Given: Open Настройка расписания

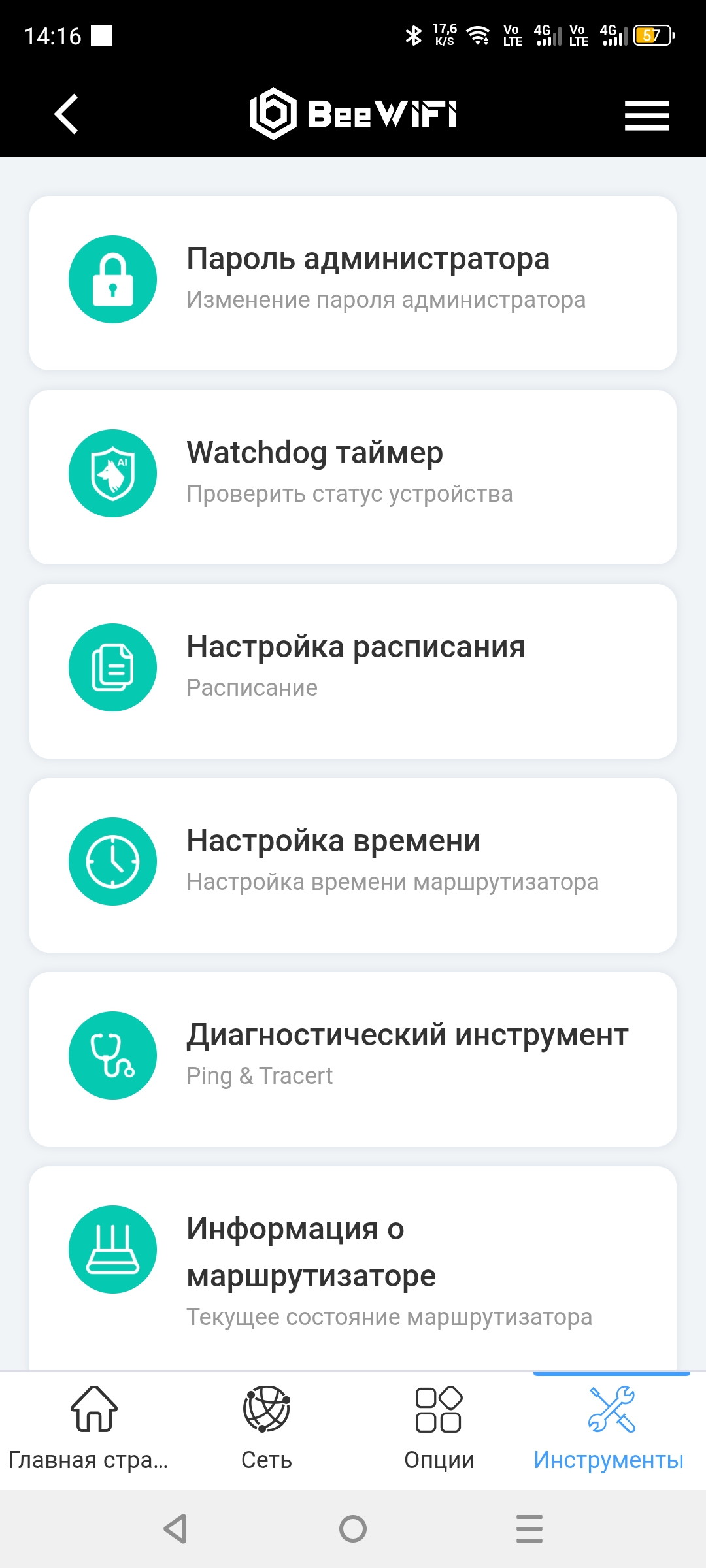Looking at the screenshot, I should 353,671.
